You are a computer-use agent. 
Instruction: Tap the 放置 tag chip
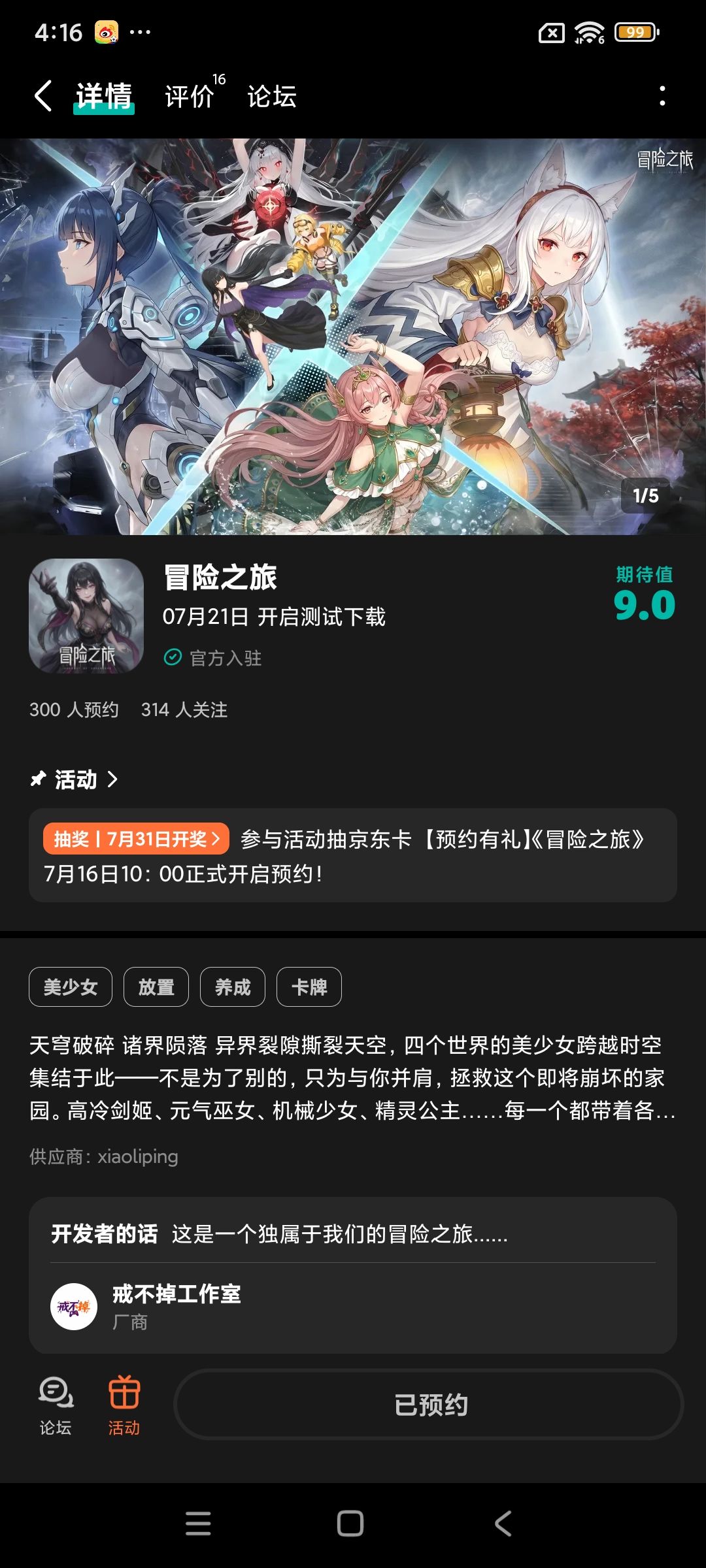click(156, 987)
